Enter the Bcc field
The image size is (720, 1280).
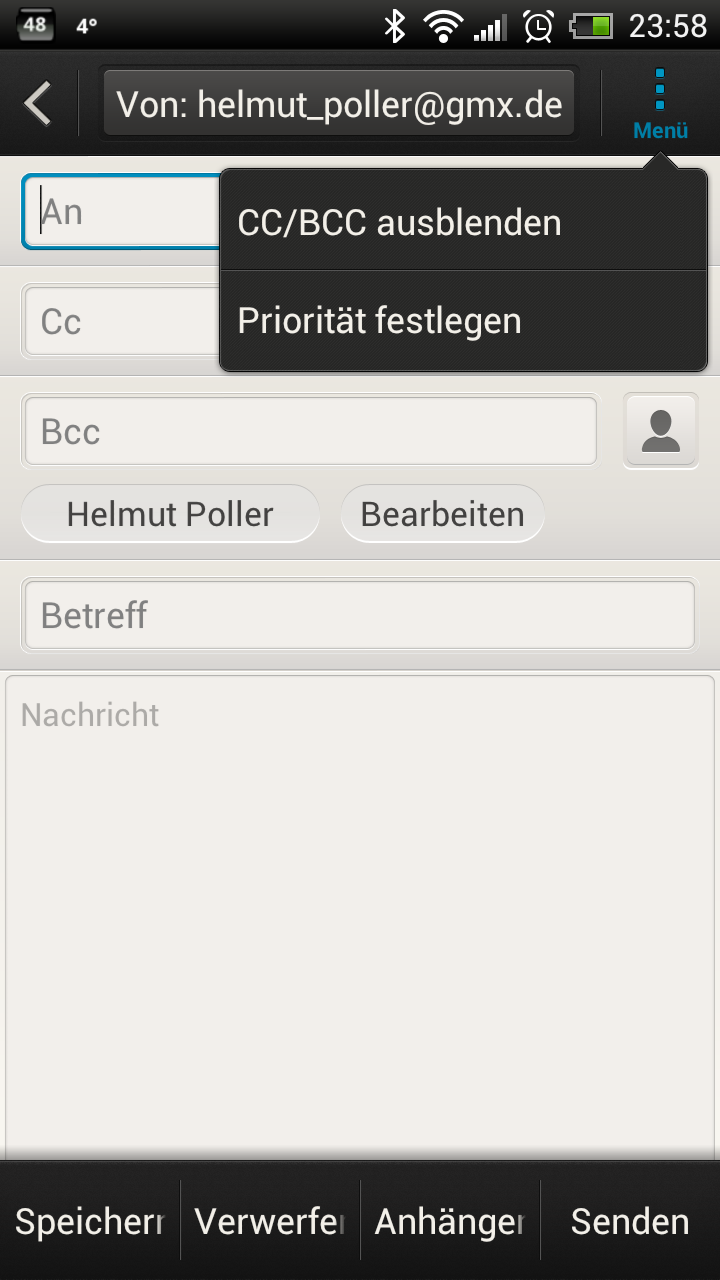311,431
